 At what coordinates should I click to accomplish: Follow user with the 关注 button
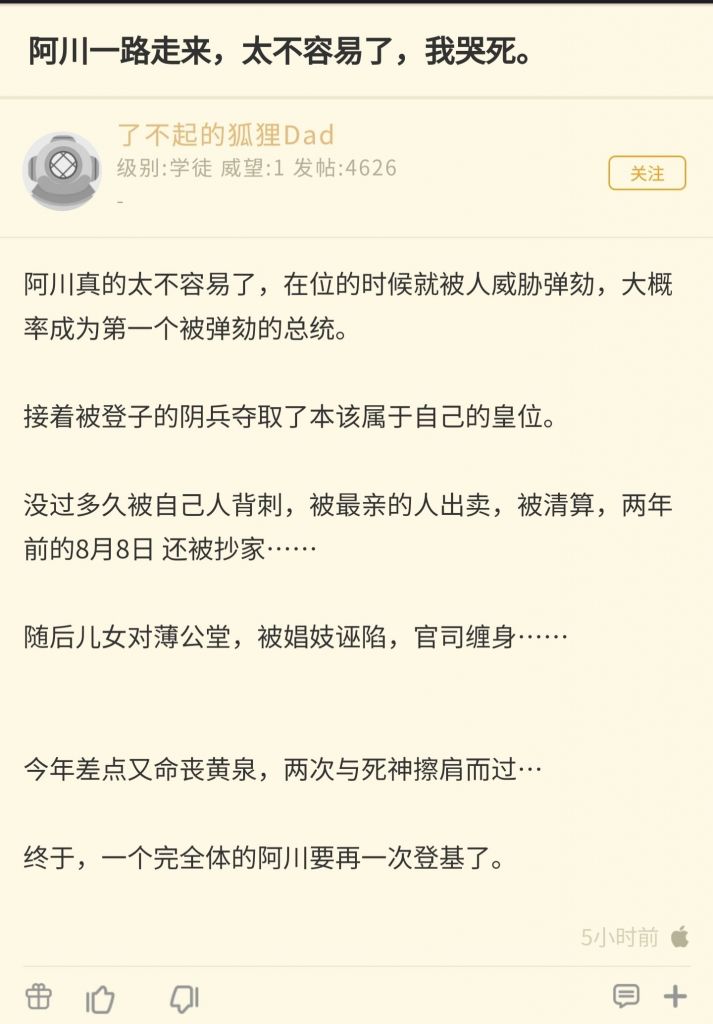coord(647,173)
